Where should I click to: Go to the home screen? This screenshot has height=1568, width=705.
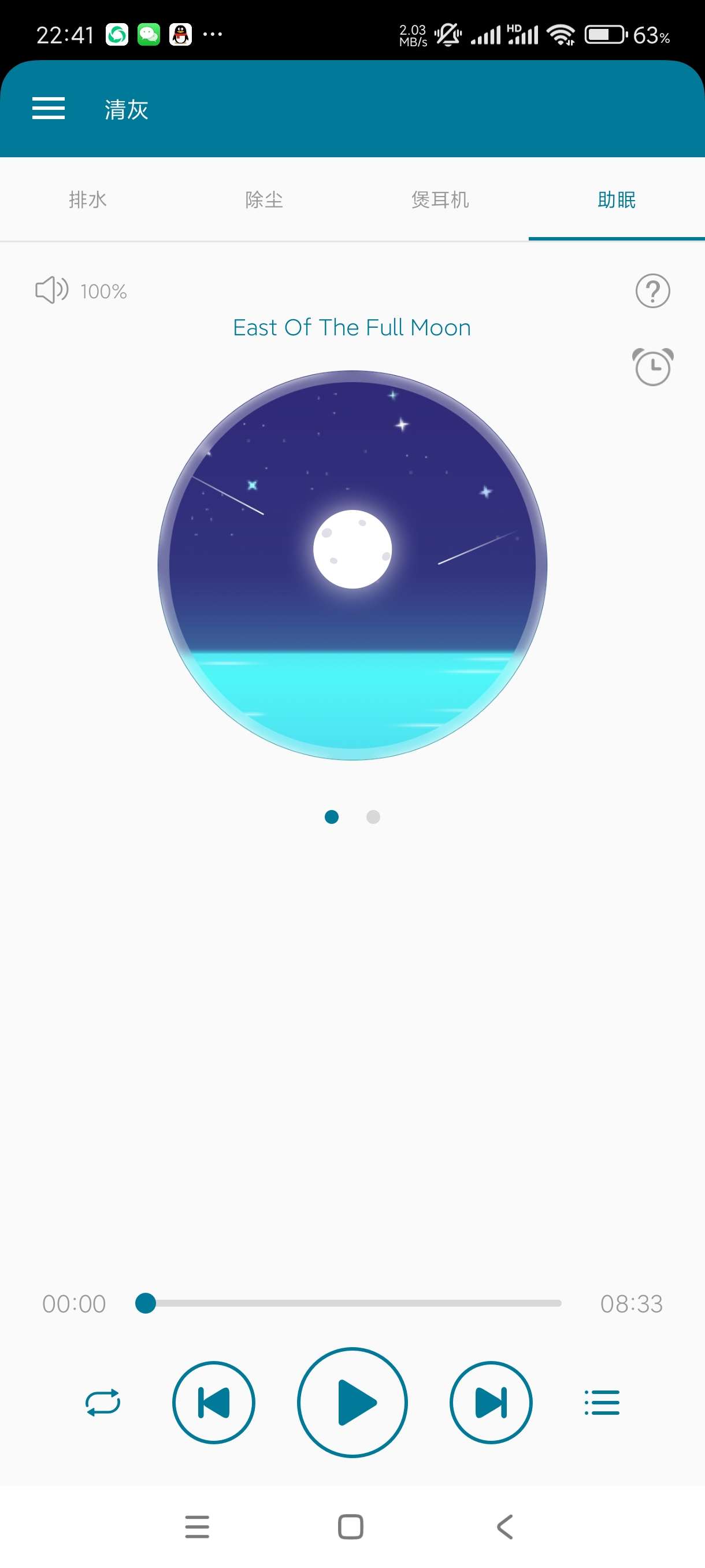tap(350, 1526)
